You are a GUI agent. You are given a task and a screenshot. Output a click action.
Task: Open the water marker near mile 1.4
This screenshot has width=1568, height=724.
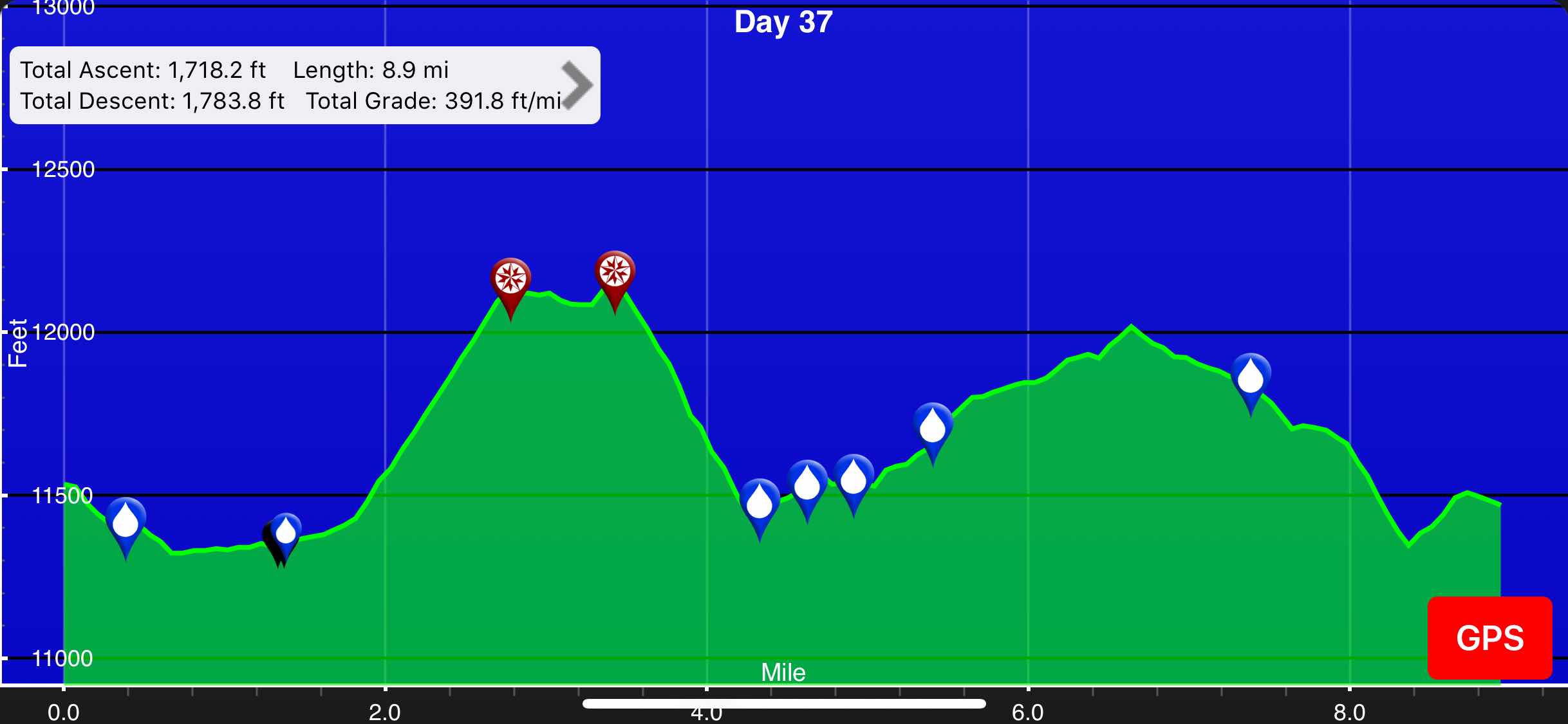(x=286, y=532)
